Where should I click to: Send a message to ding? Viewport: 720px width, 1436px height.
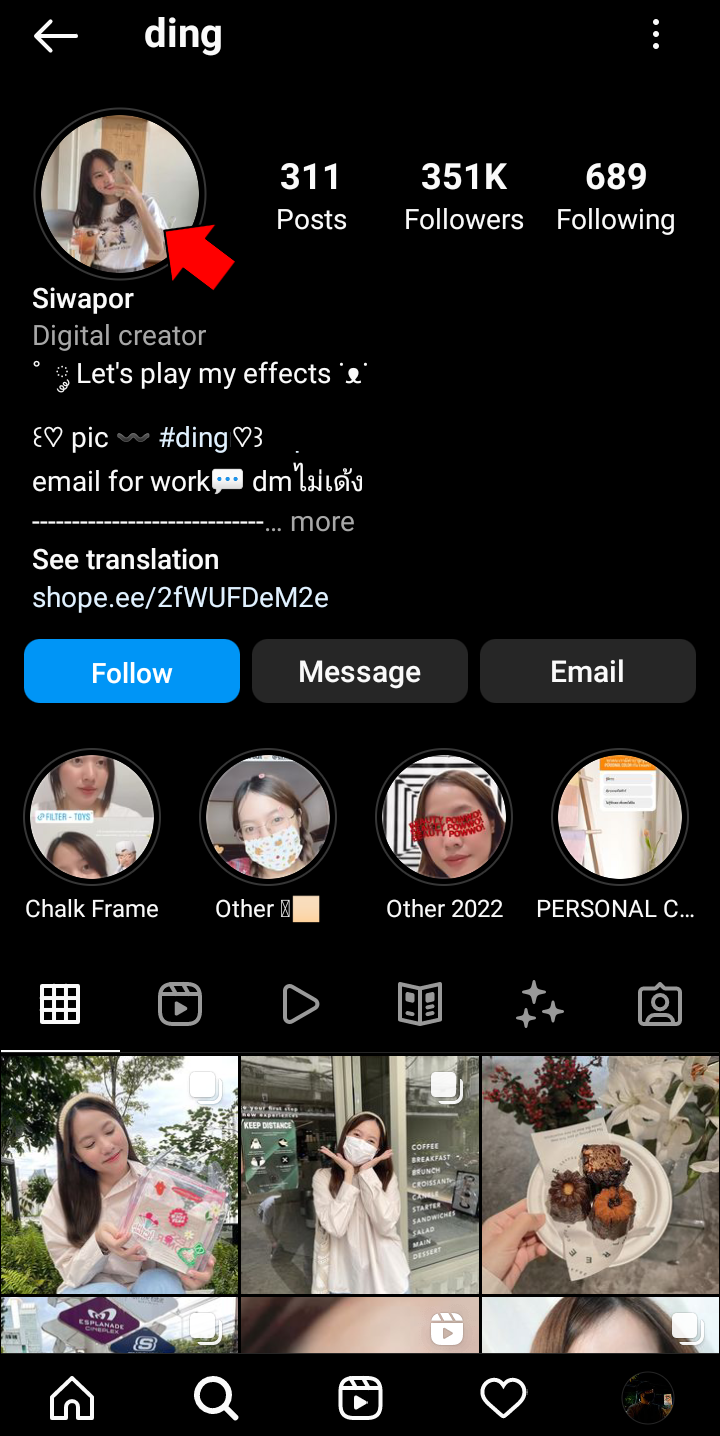(x=360, y=672)
